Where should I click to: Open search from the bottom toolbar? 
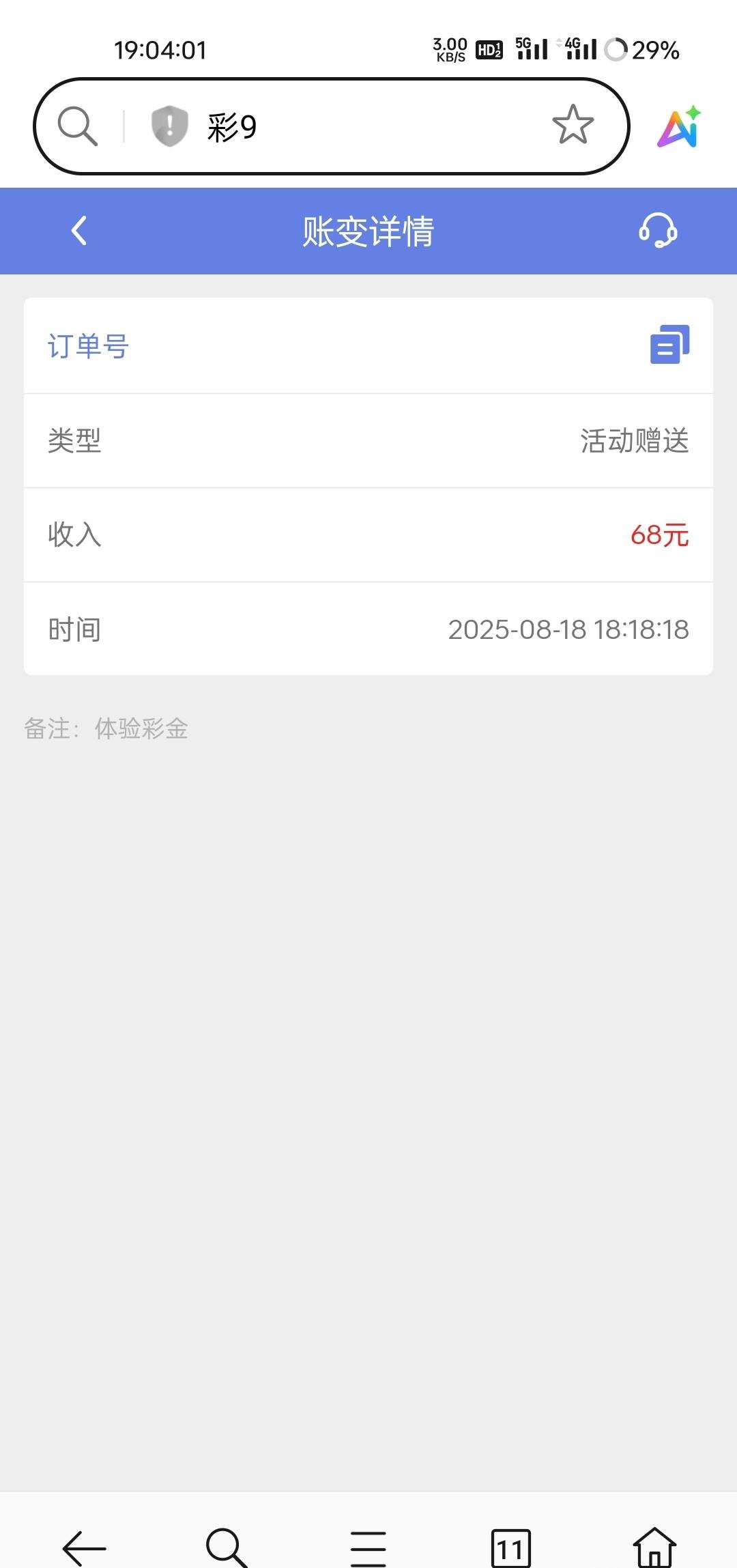[x=226, y=1548]
